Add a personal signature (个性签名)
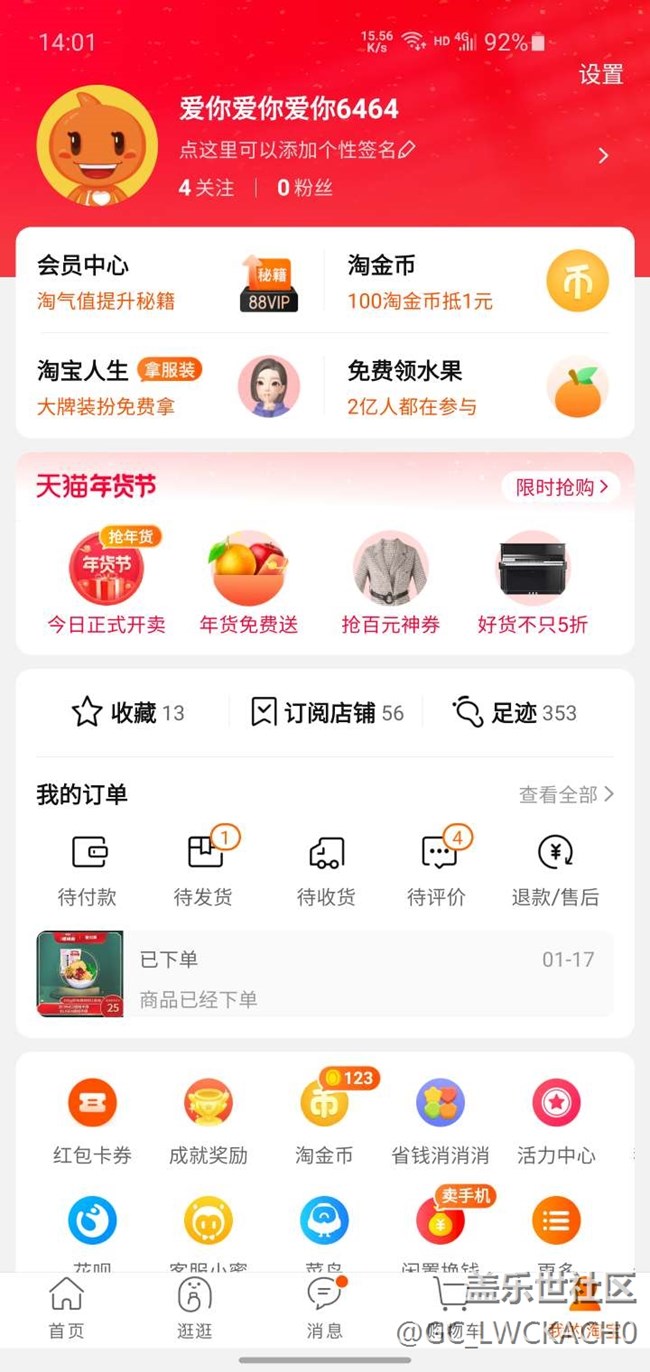This screenshot has width=650, height=1372. click(297, 150)
